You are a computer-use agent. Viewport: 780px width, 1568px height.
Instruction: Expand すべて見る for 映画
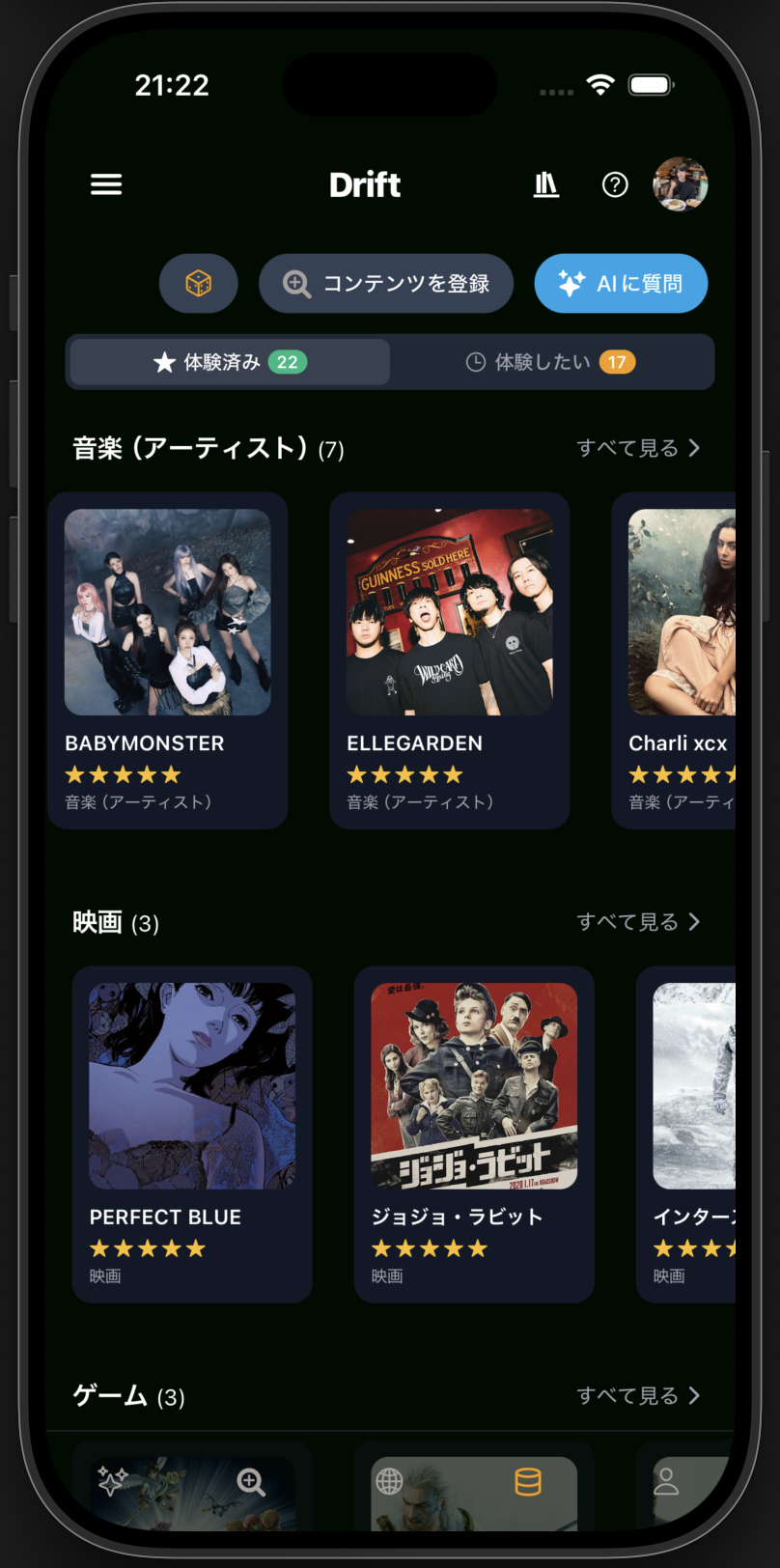pos(637,922)
